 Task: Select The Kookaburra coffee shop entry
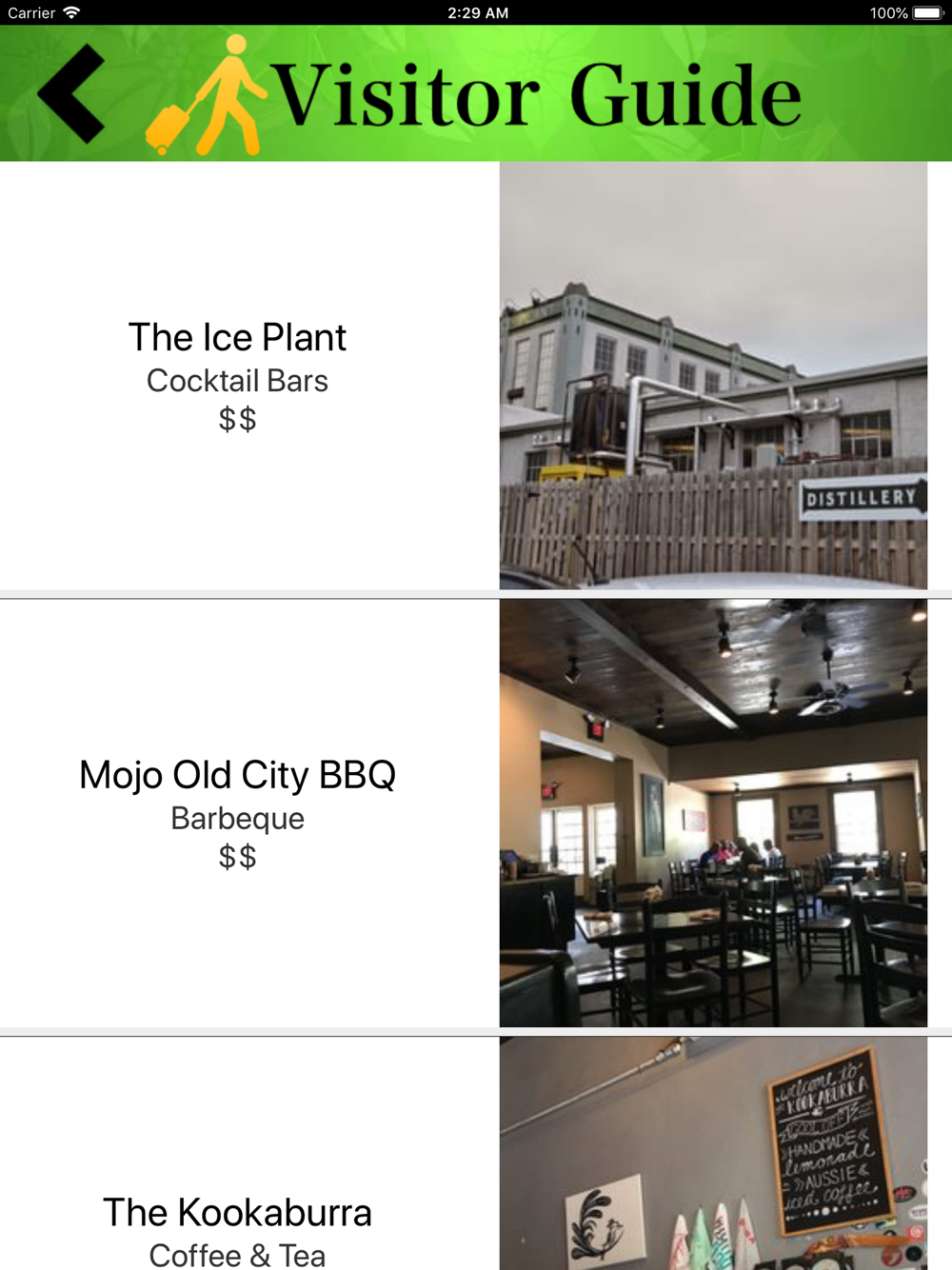(476, 1153)
